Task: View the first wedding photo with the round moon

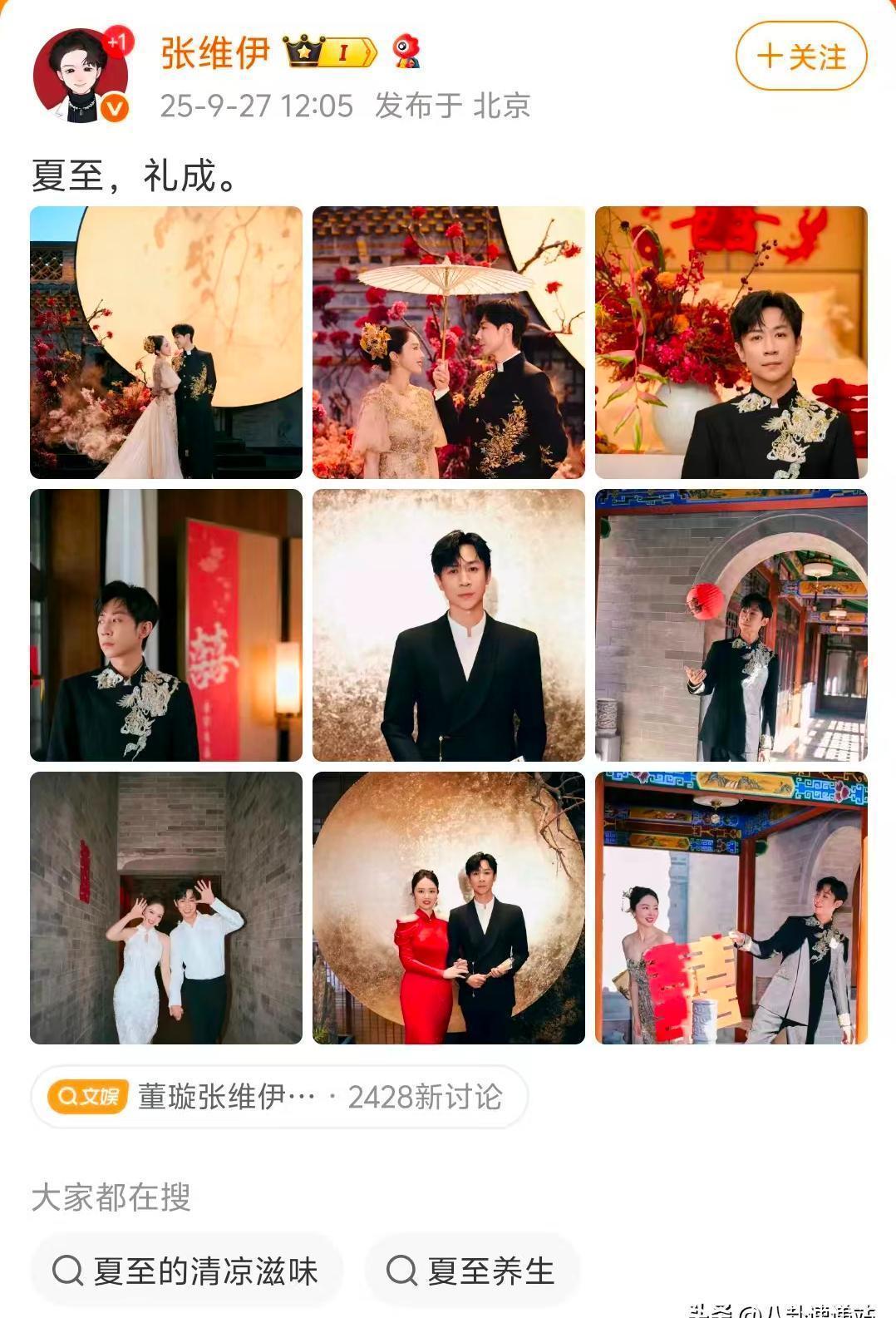Action: 166,343
